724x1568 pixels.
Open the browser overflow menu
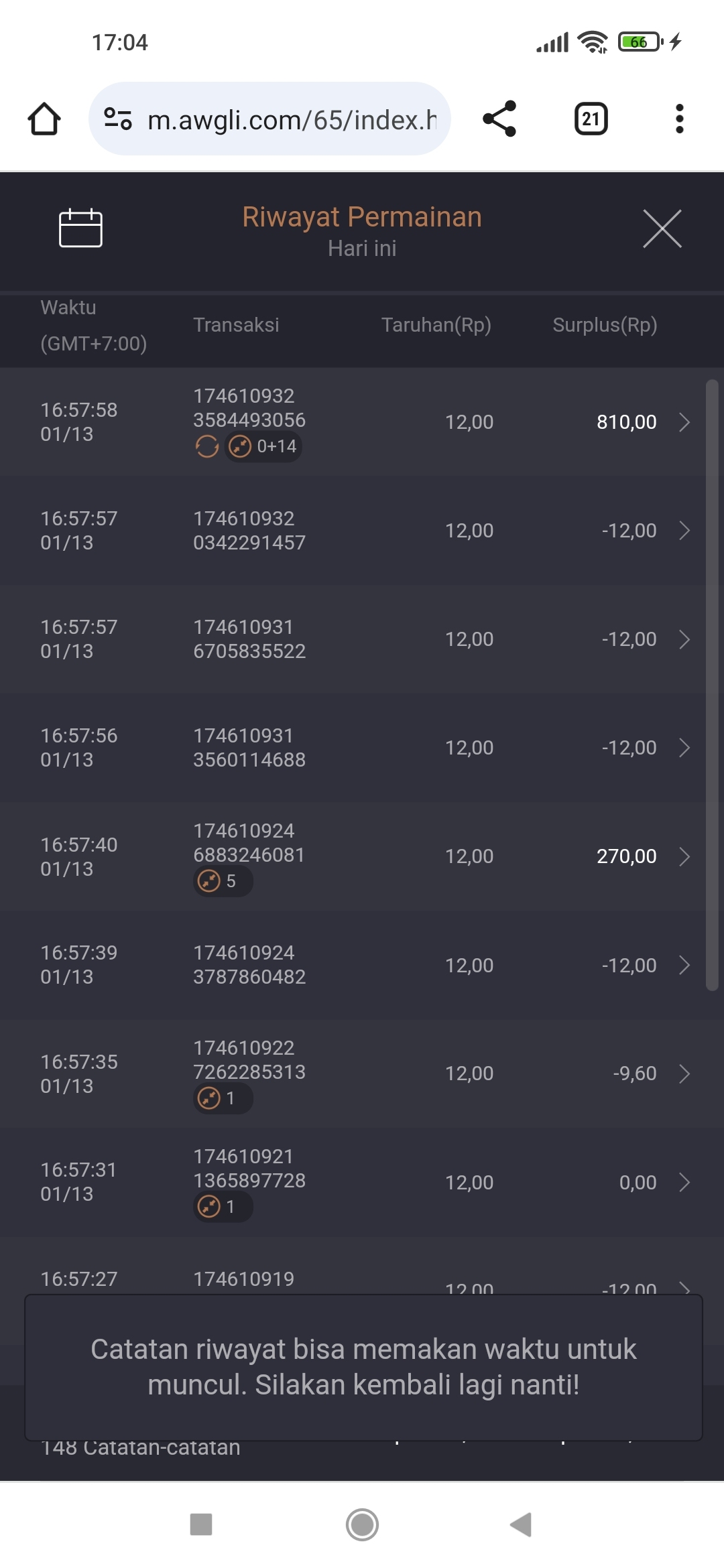pyautogui.click(x=679, y=119)
